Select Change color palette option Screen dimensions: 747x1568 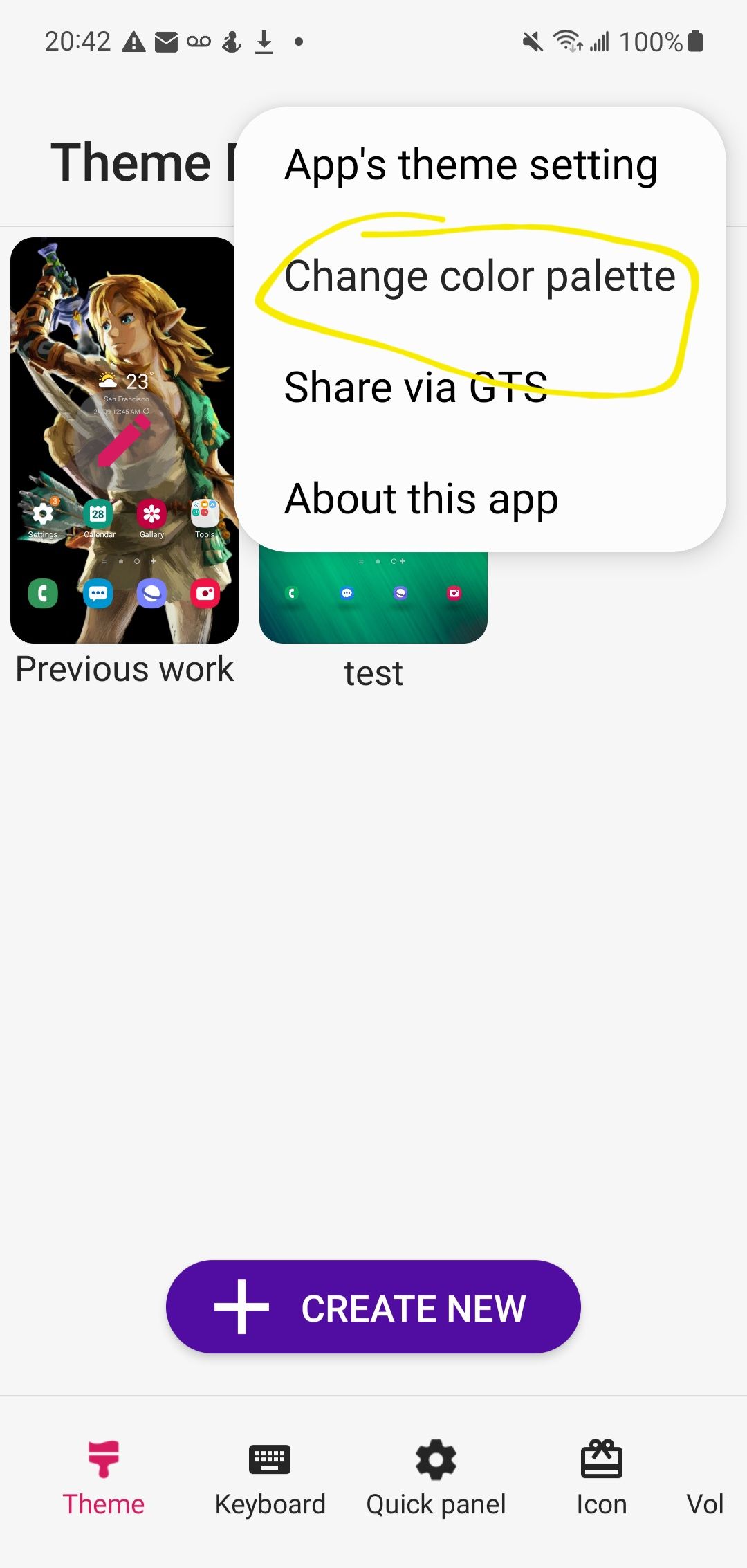[479, 277]
